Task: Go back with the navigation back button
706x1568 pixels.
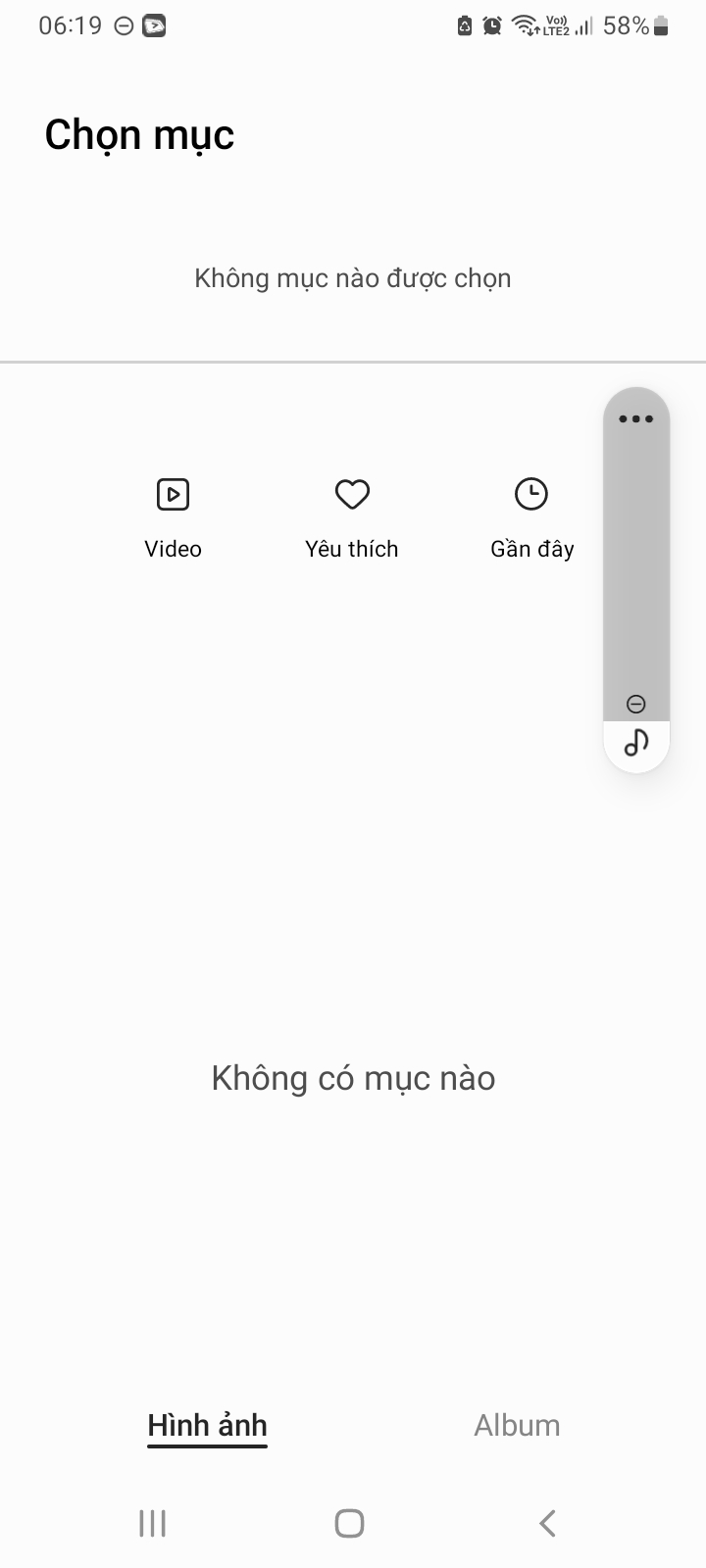Action: 547,1523
